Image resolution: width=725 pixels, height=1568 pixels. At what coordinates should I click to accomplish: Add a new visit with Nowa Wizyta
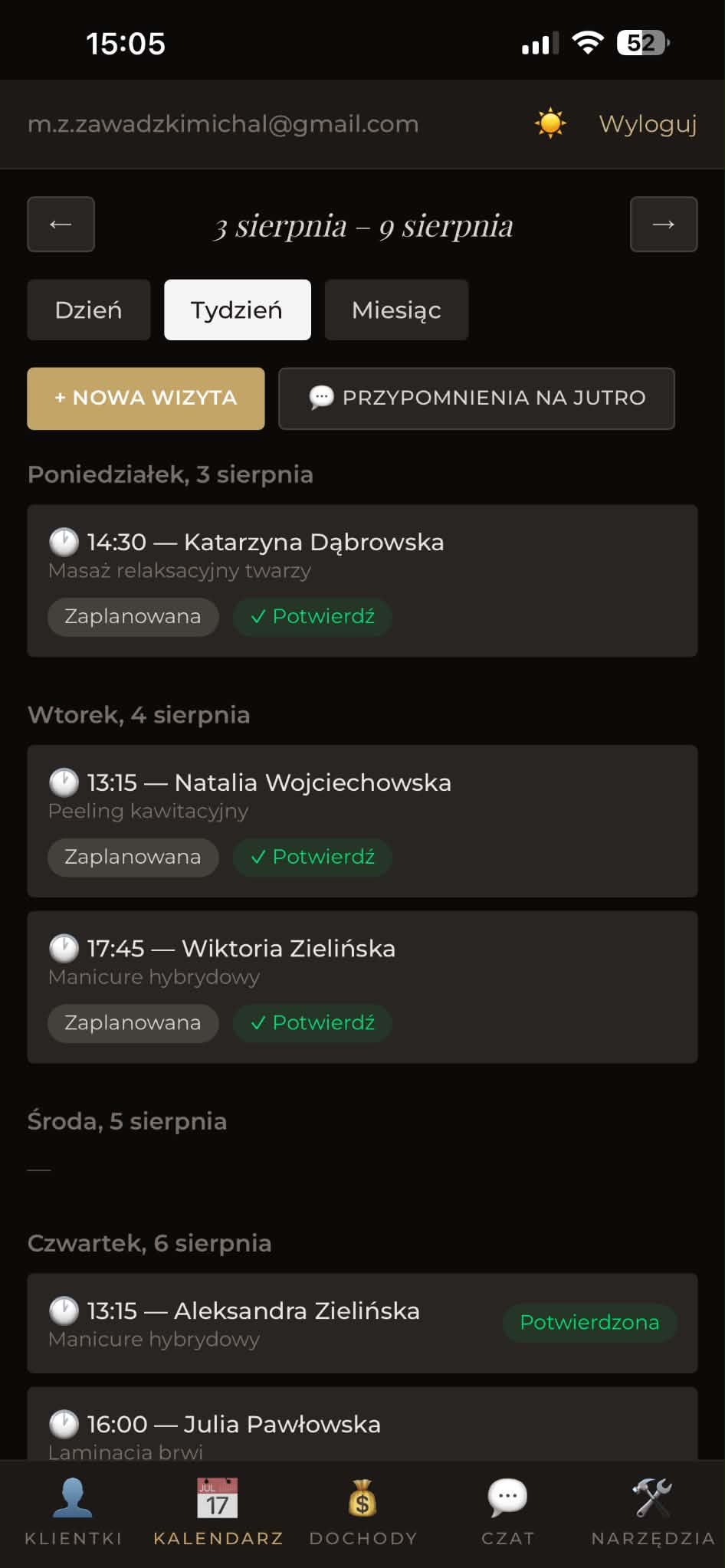tap(146, 399)
